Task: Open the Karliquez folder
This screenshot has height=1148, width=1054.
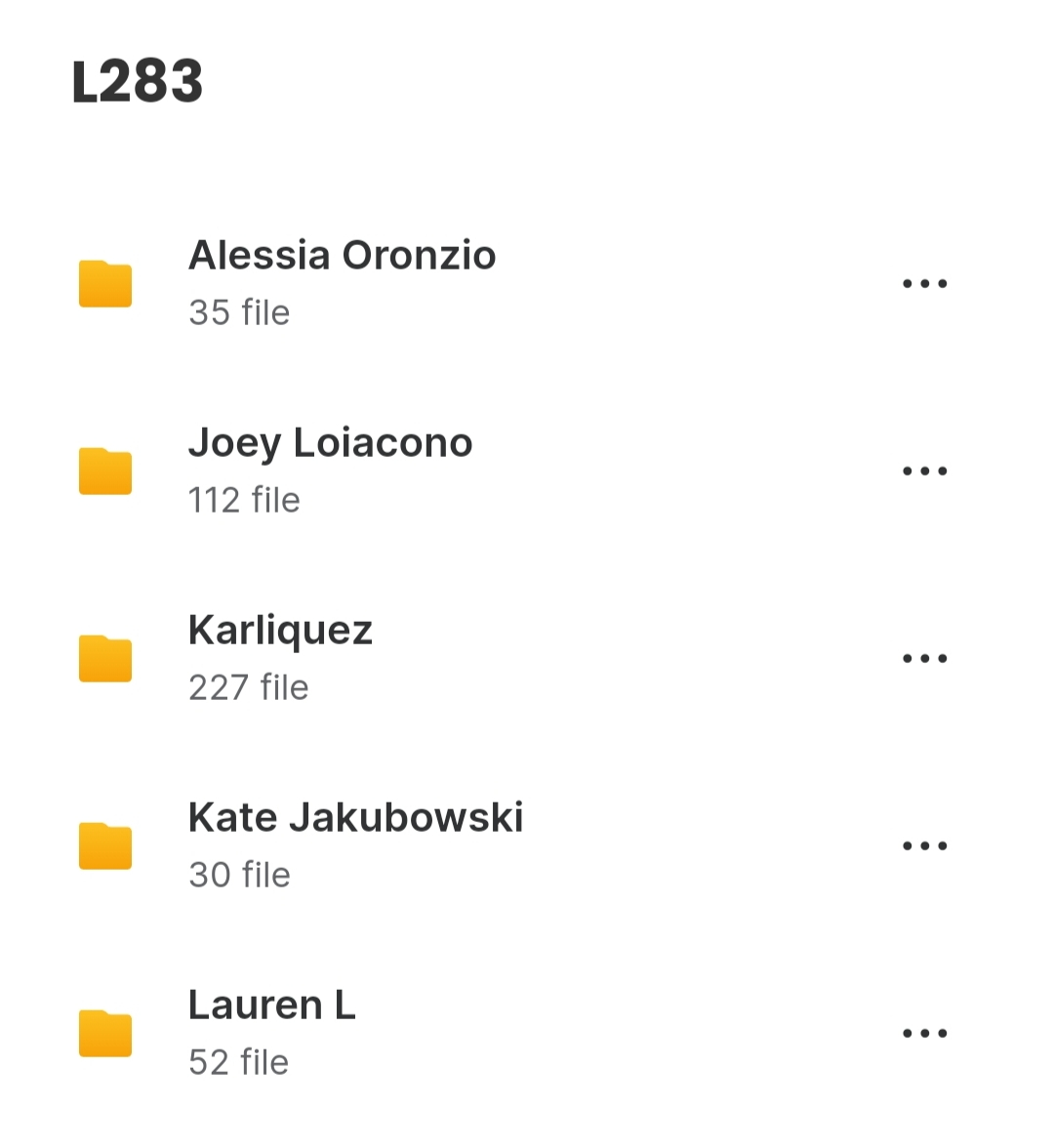Action: click(x=280, y=657)
